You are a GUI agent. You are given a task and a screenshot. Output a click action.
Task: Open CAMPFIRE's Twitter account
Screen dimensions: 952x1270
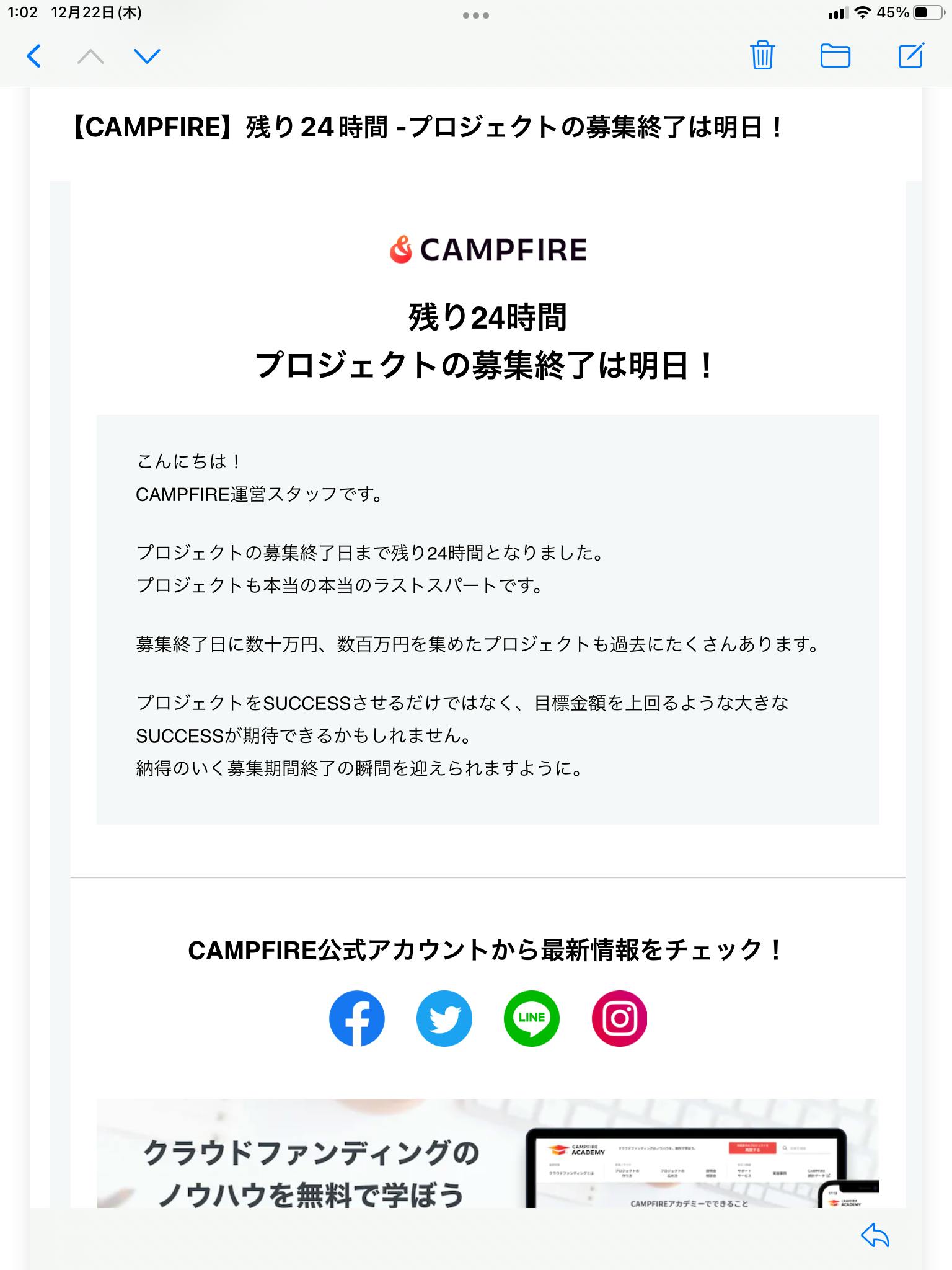point(444,1018)
